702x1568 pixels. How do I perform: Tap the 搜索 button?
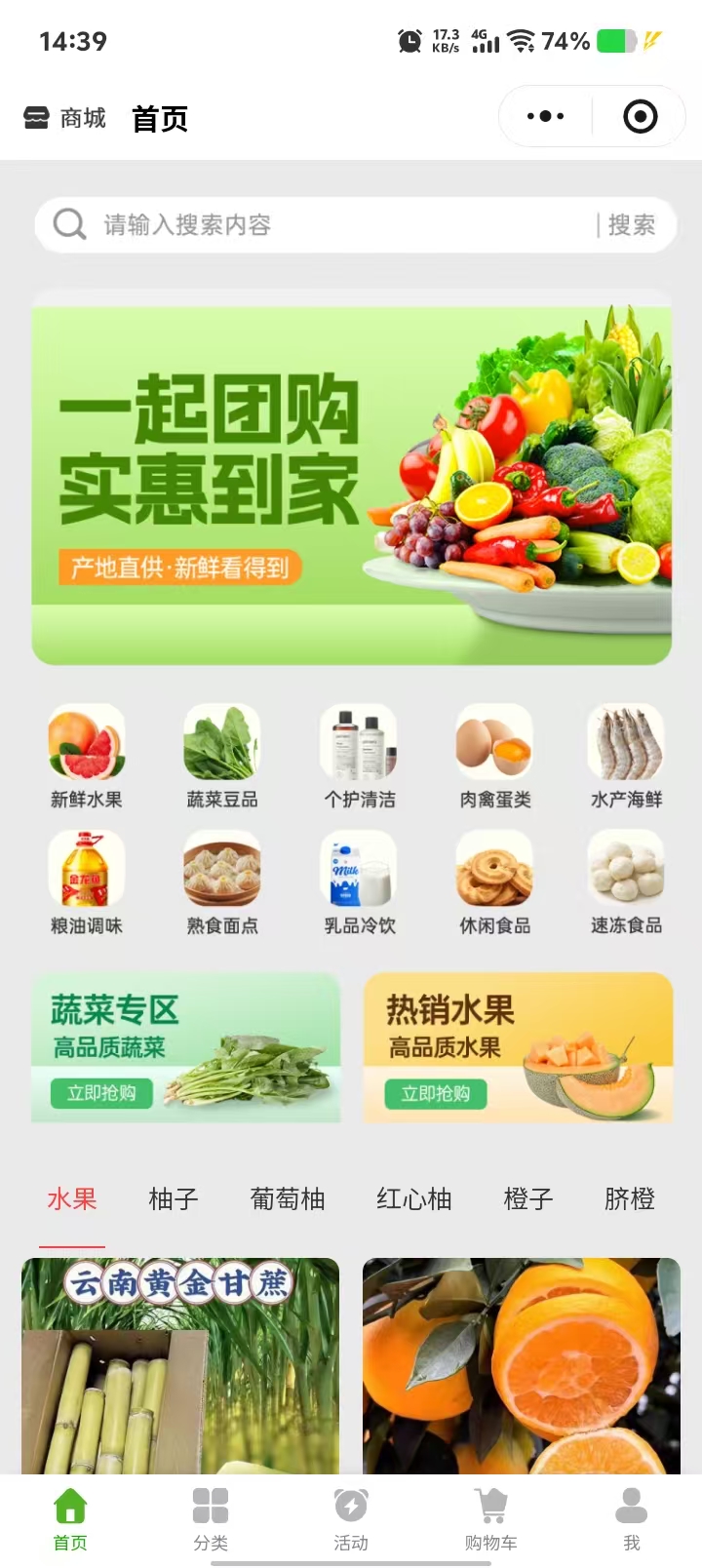[x=631, y=225]
